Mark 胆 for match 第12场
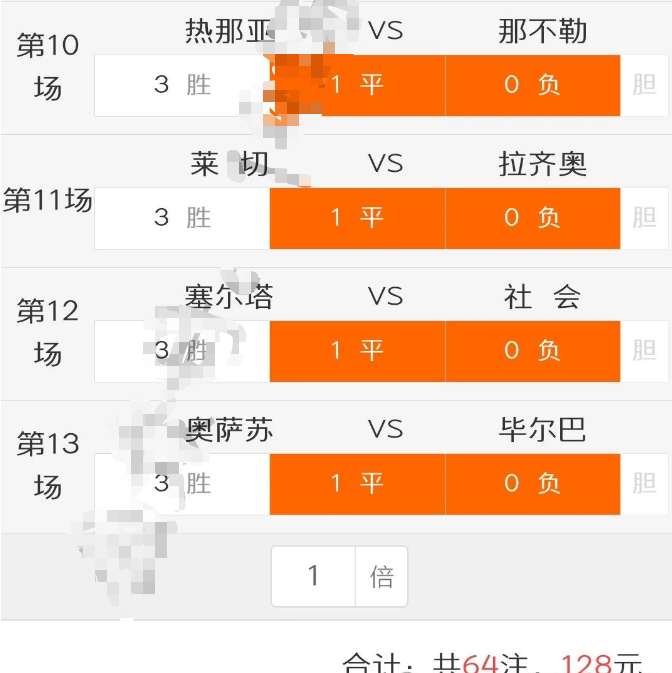This screenshot has height=673, width=672. (644, 351)
